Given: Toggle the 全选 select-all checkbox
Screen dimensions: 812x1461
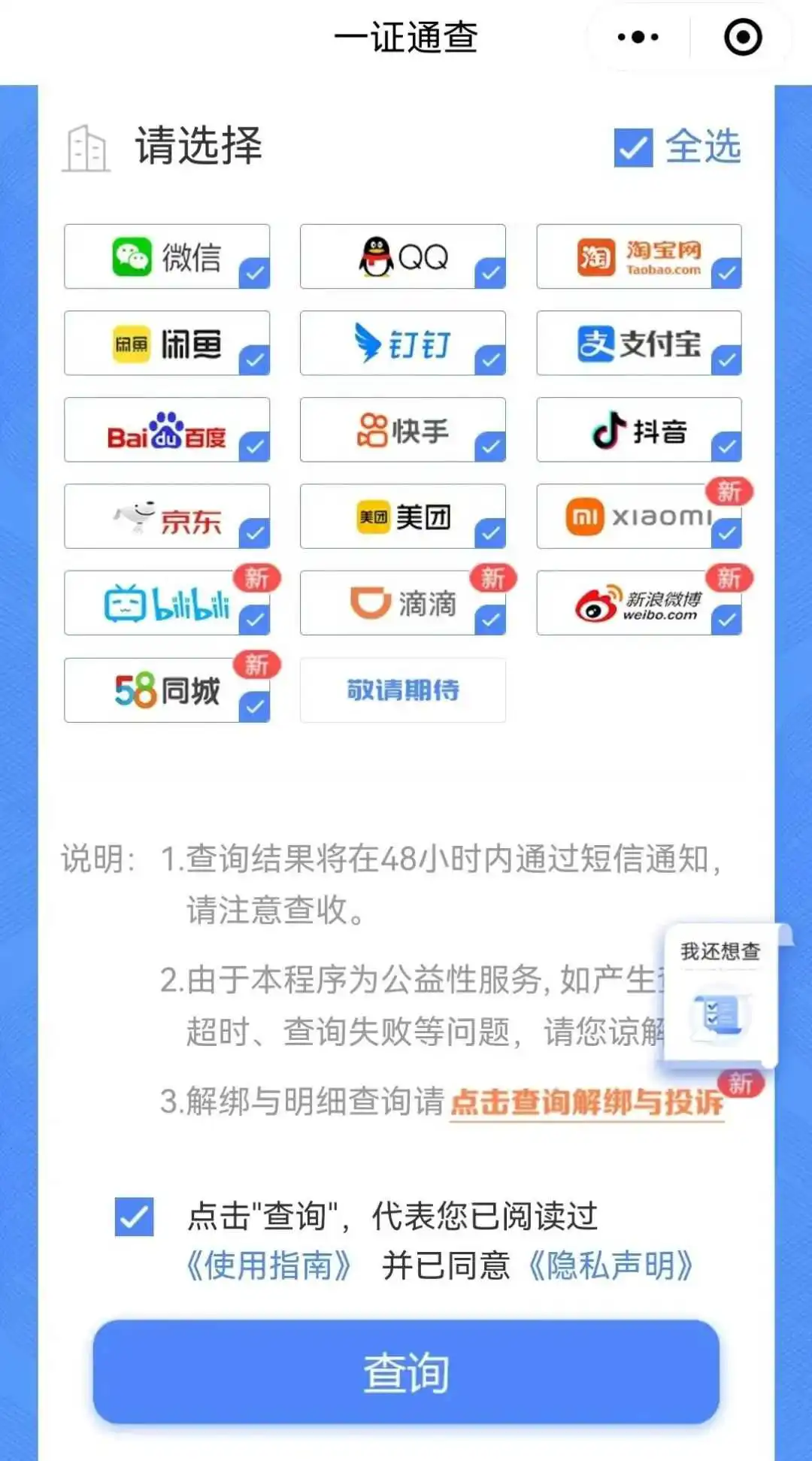Looking at the screenshot, I should pyautogui.click(x=633, y=147).
